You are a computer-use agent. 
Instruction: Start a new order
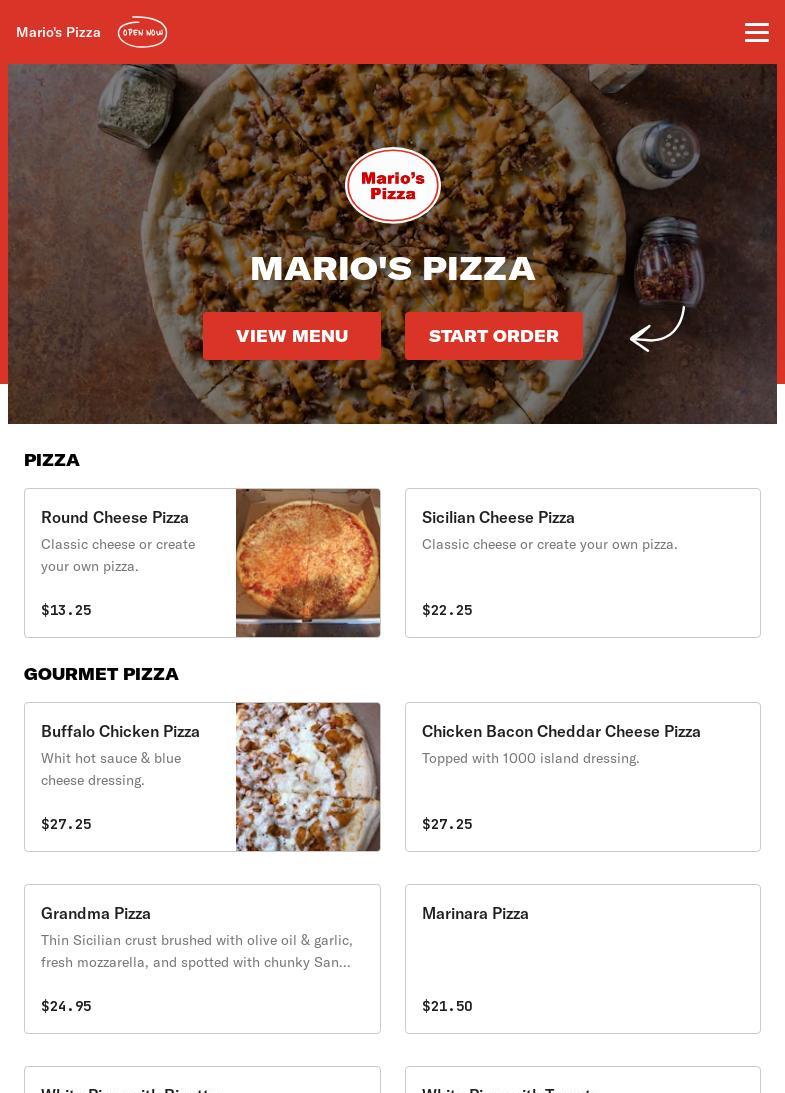[494, 336]
